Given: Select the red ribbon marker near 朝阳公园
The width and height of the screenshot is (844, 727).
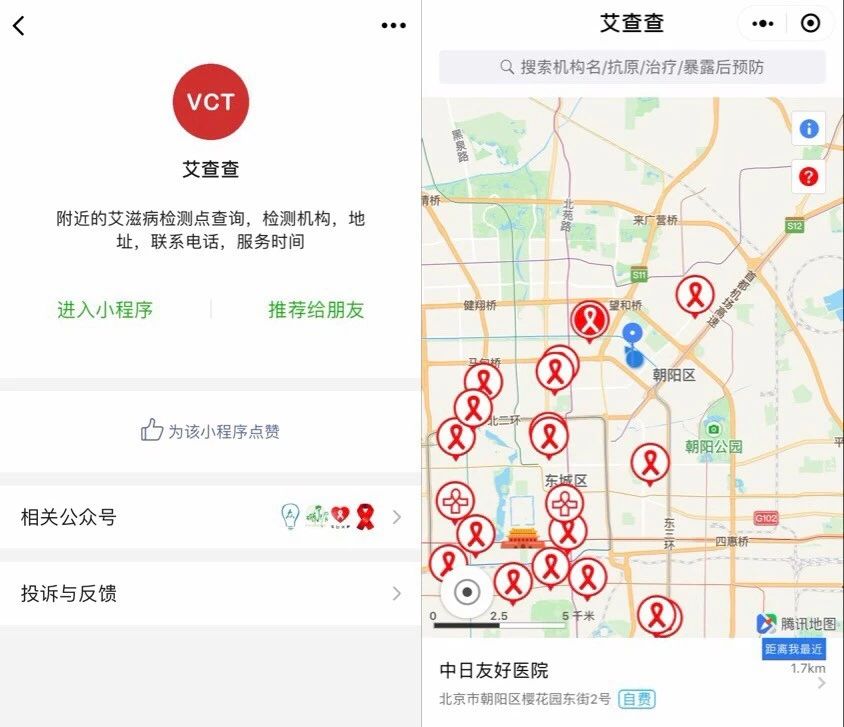Looking at the screenshot, I should [650, 462].
